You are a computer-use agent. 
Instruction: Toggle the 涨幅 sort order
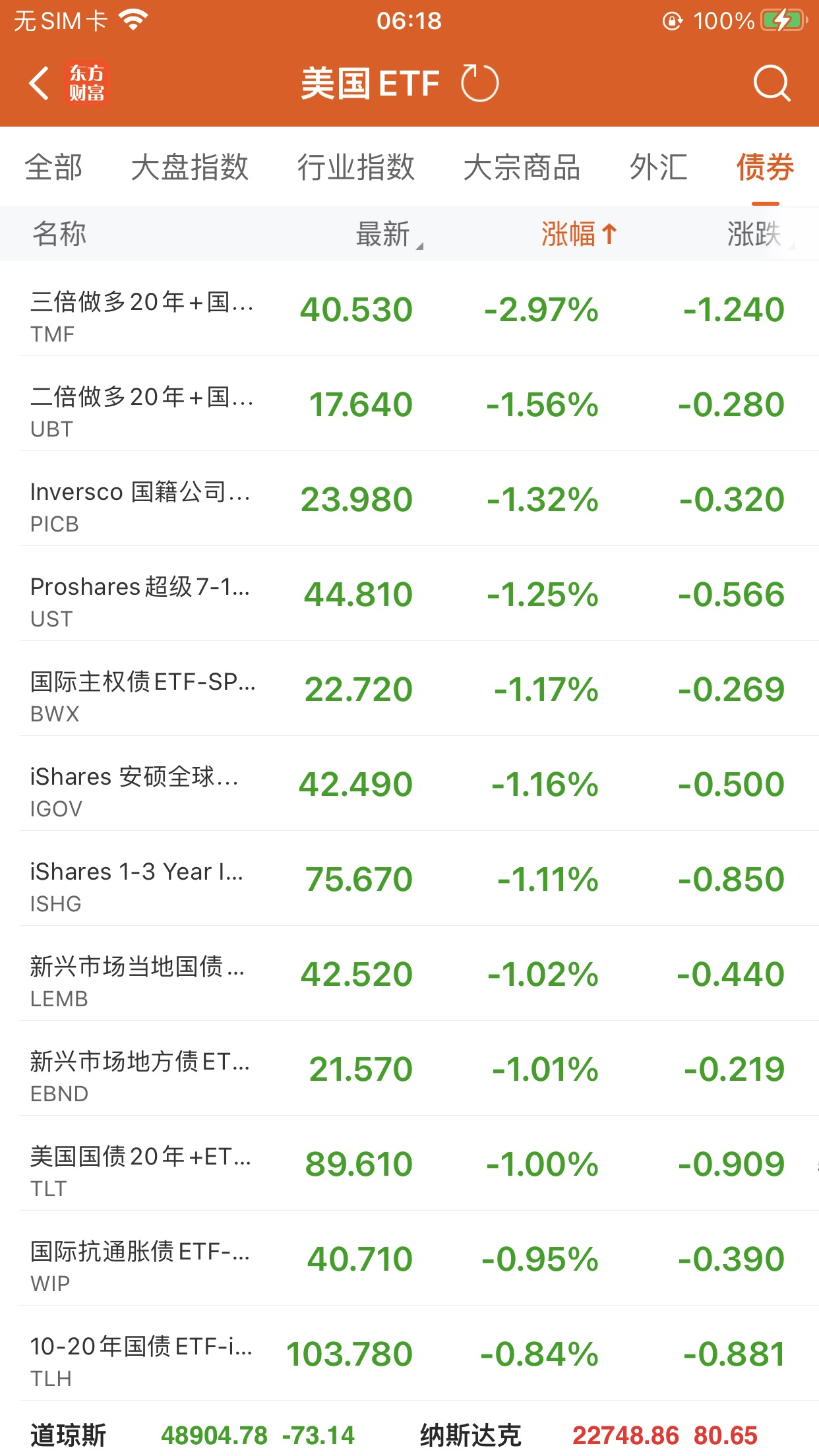click(578, 234)
